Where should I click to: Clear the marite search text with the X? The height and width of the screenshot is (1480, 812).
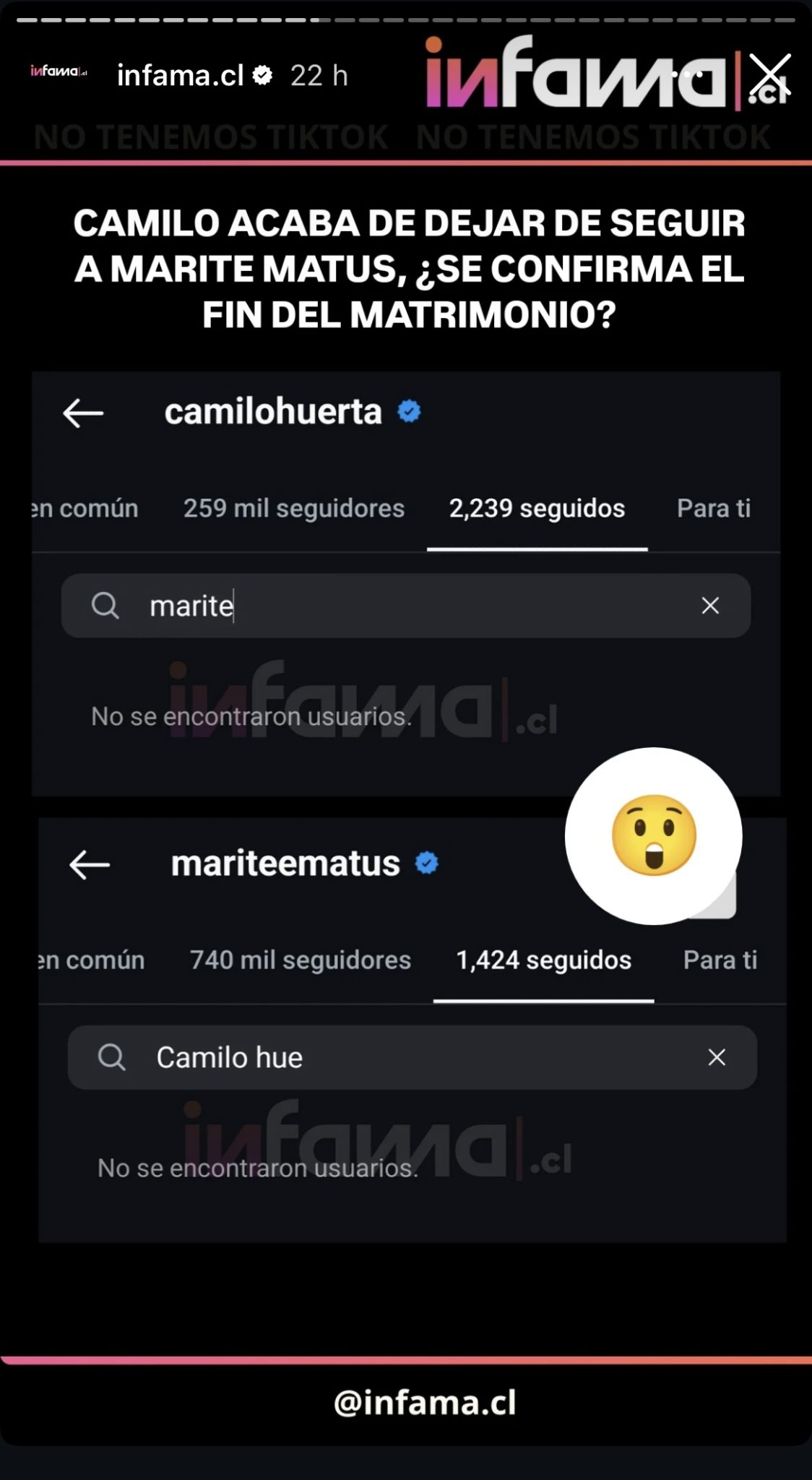(x=711, y=606)
